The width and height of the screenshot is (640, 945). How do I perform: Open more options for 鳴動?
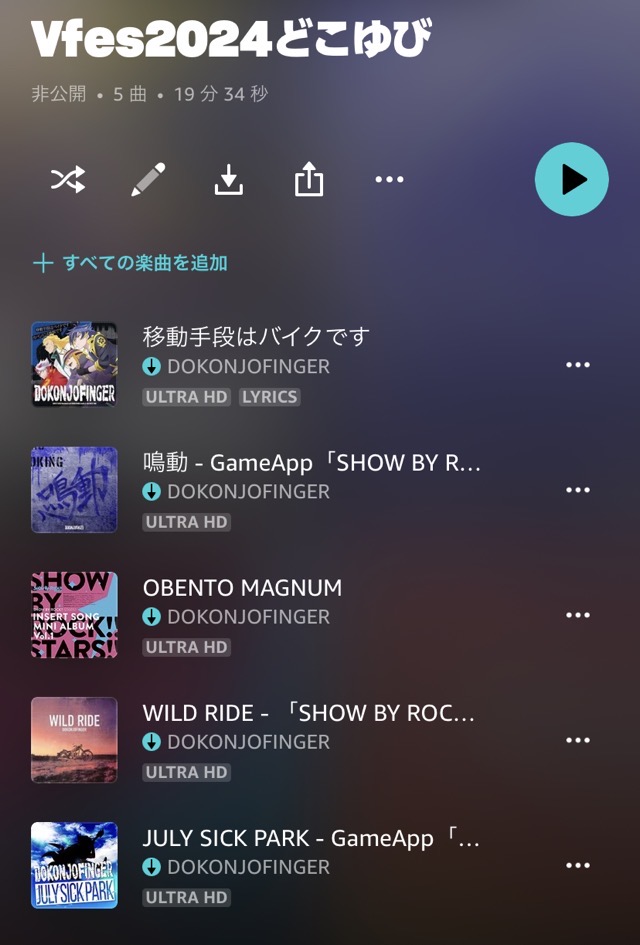(578, 490)
